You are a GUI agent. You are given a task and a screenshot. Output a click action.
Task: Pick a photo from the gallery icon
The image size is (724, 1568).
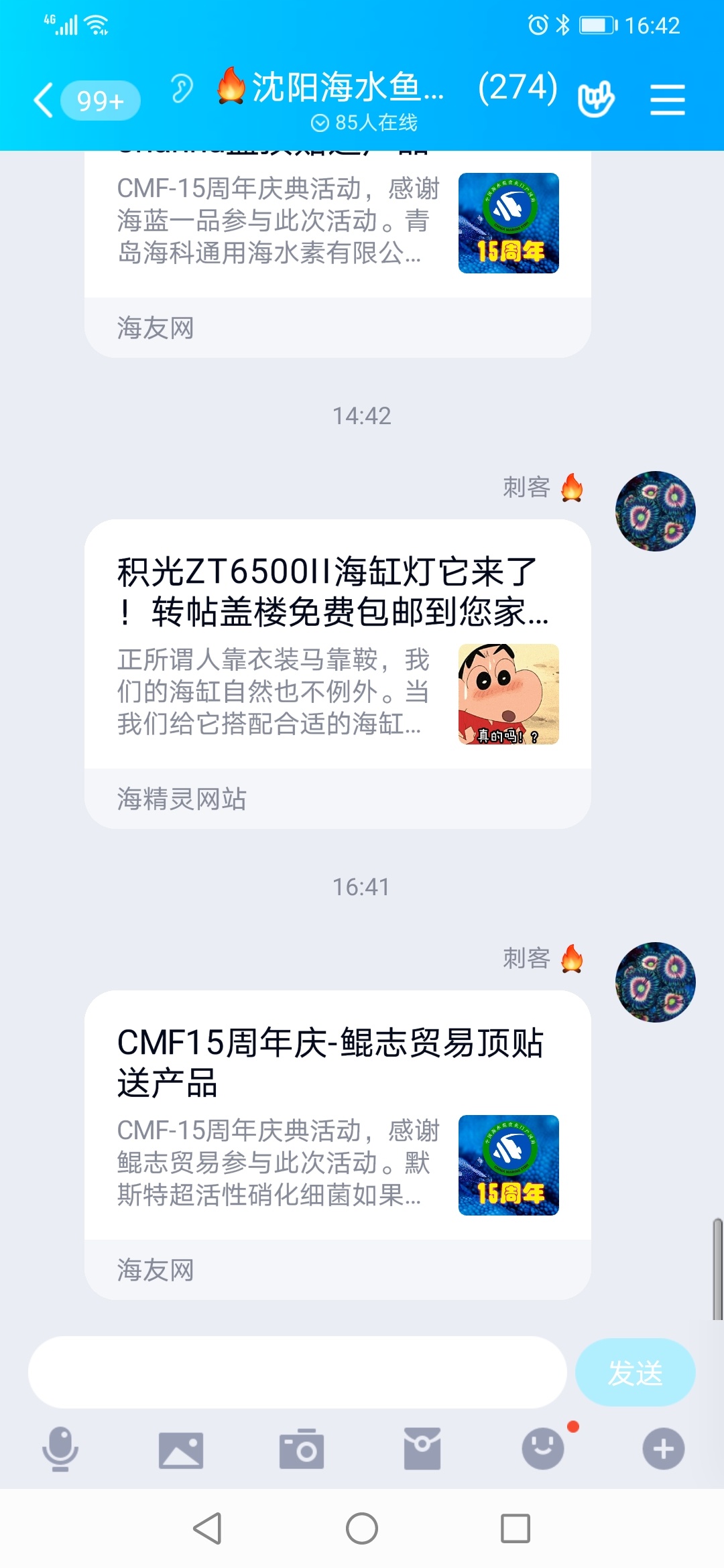click(x=181, y=1450)
